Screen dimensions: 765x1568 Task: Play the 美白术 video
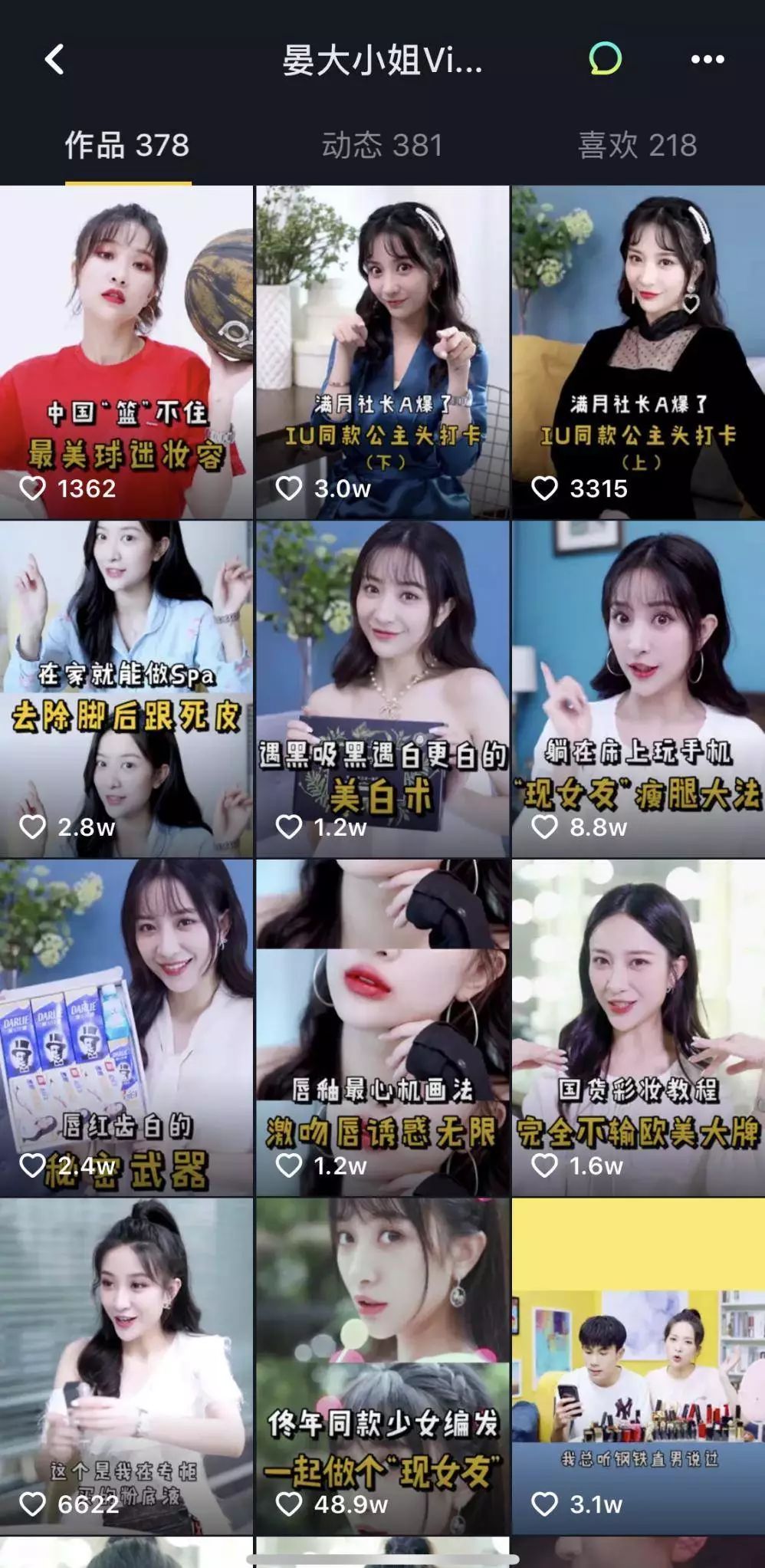click(x=382, y=689)
